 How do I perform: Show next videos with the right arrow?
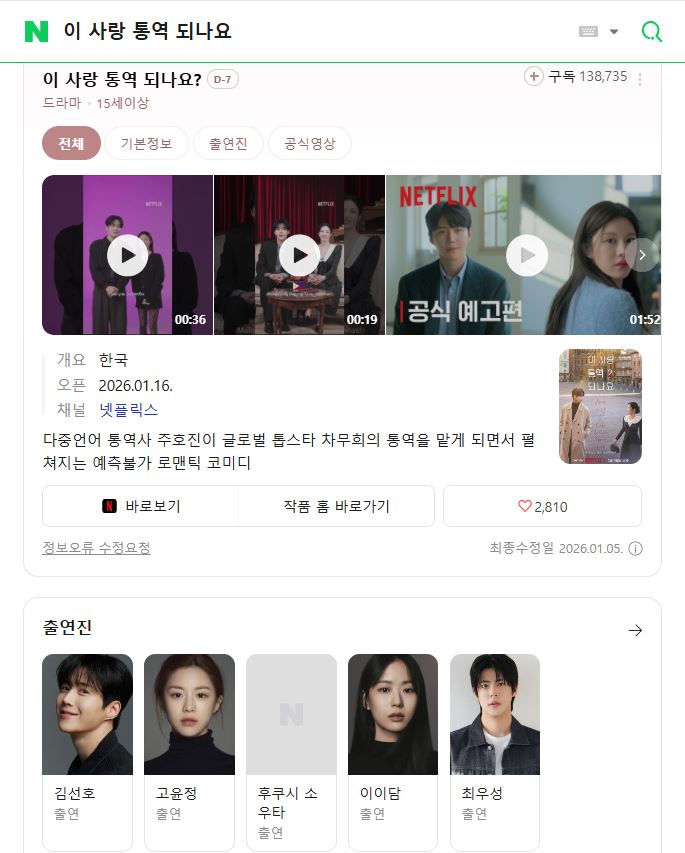pyautogui.click(x=642, y=255)
